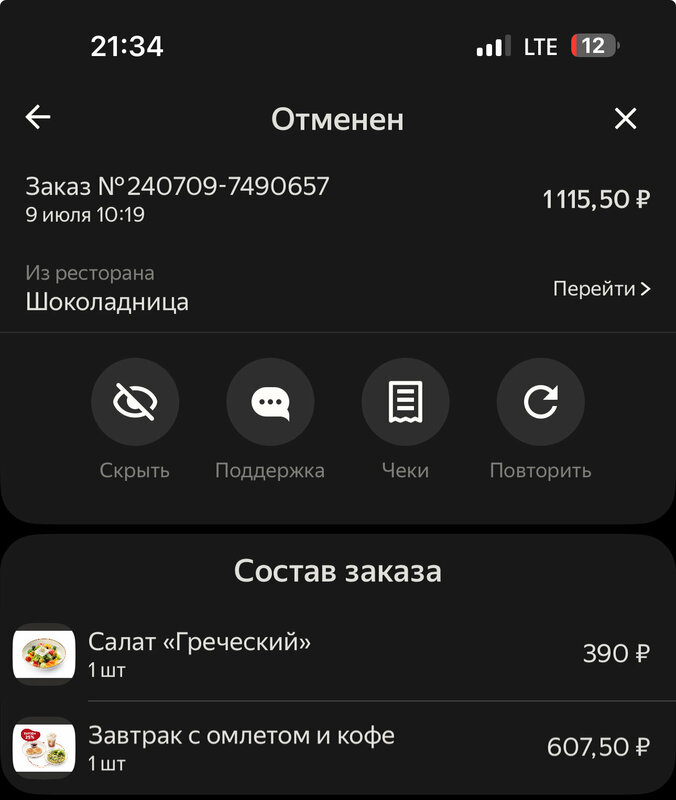Contact Поддержка about this order
This screenshot has height=800, width=676.
tap(270, 403)
